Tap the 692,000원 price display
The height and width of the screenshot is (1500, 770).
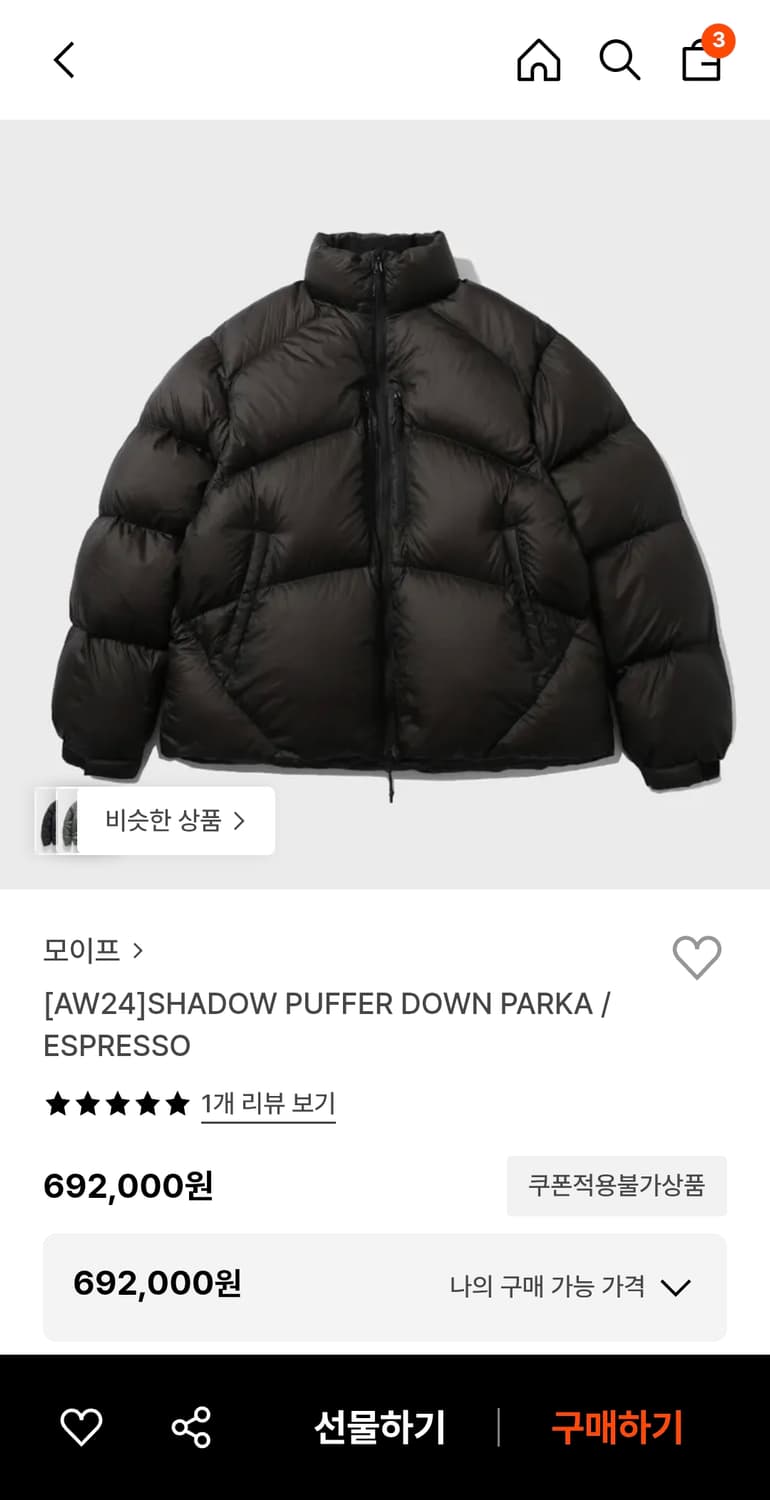point(127,1186)
